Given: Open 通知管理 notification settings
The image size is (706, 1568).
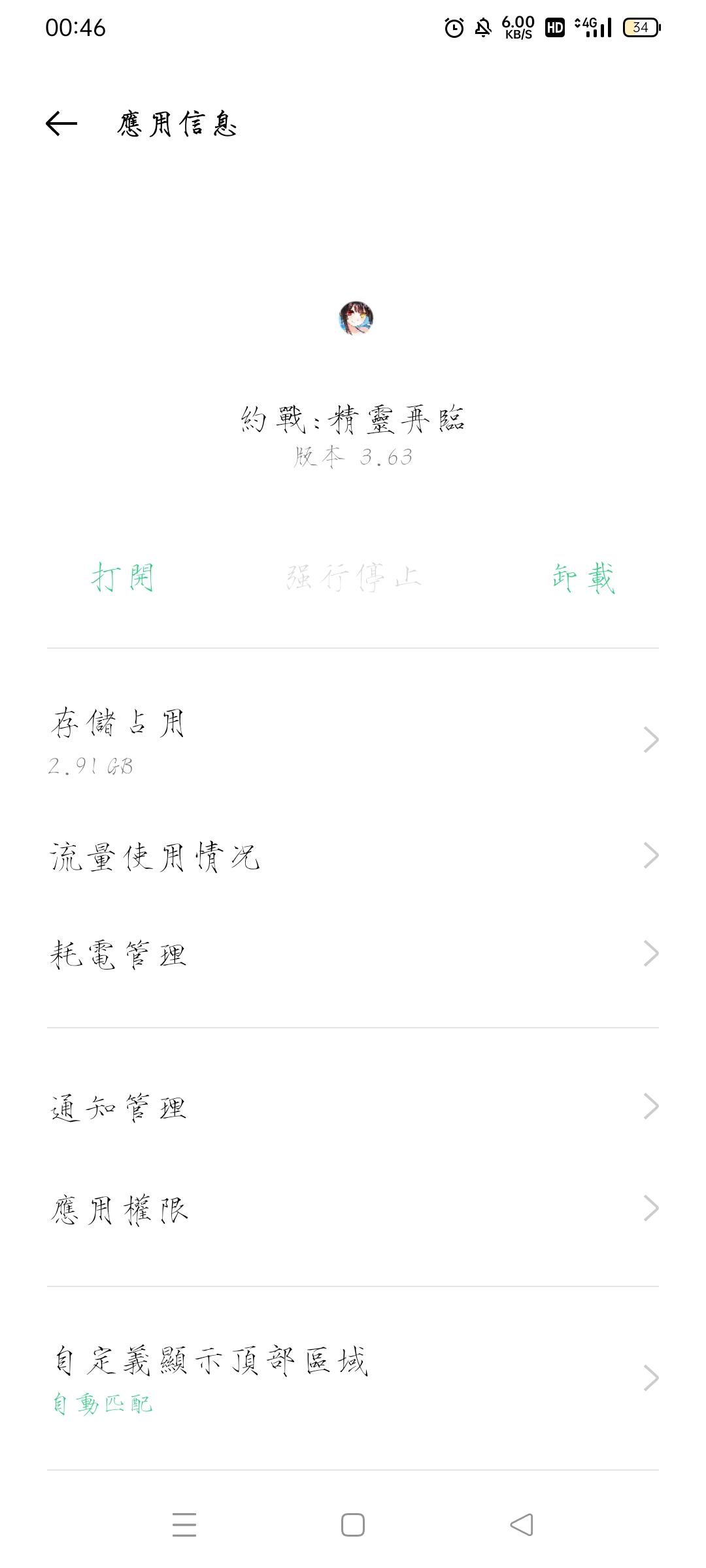Looking at the screenshot, I should 353,1107.
